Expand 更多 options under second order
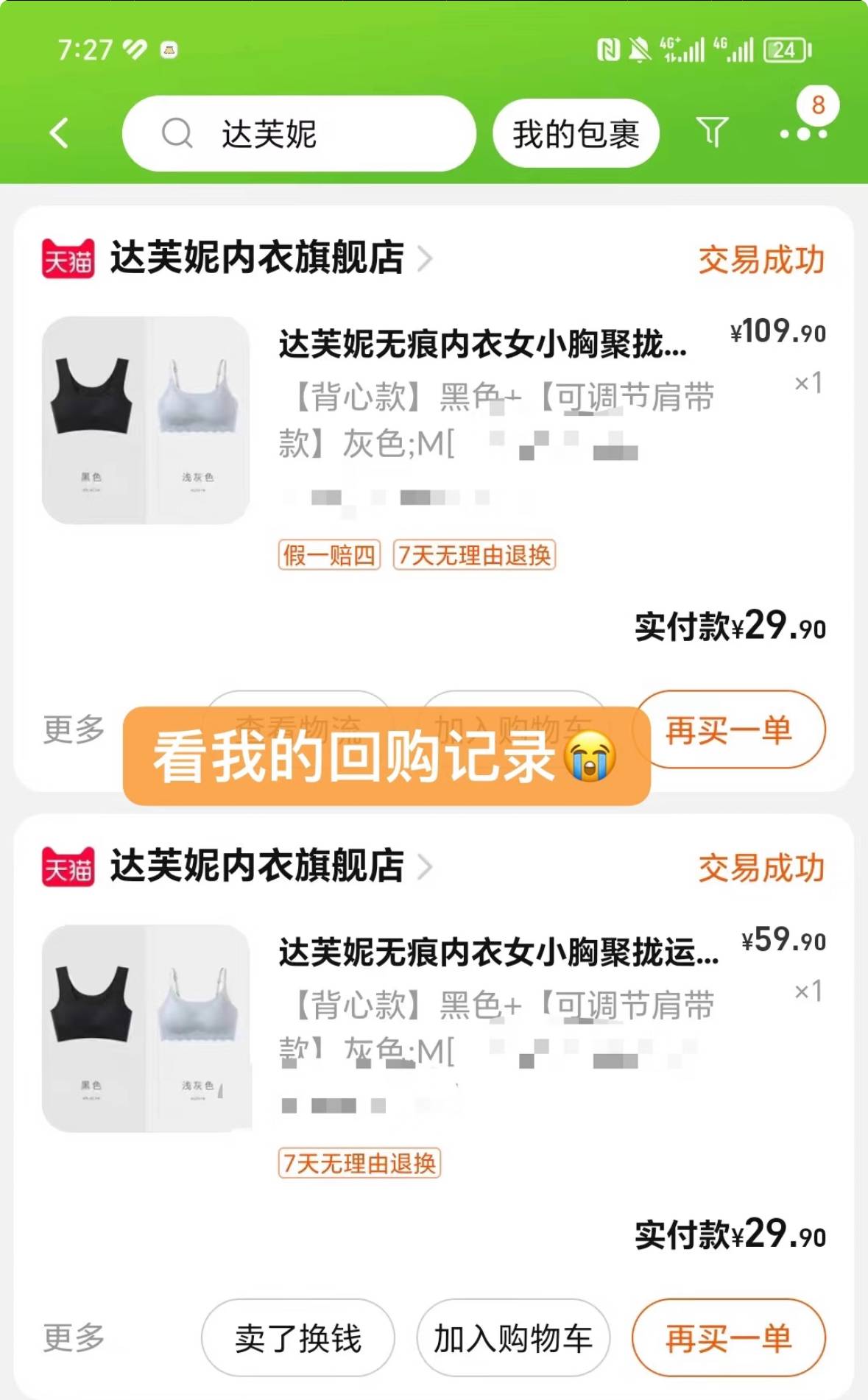 (72, 1337)
